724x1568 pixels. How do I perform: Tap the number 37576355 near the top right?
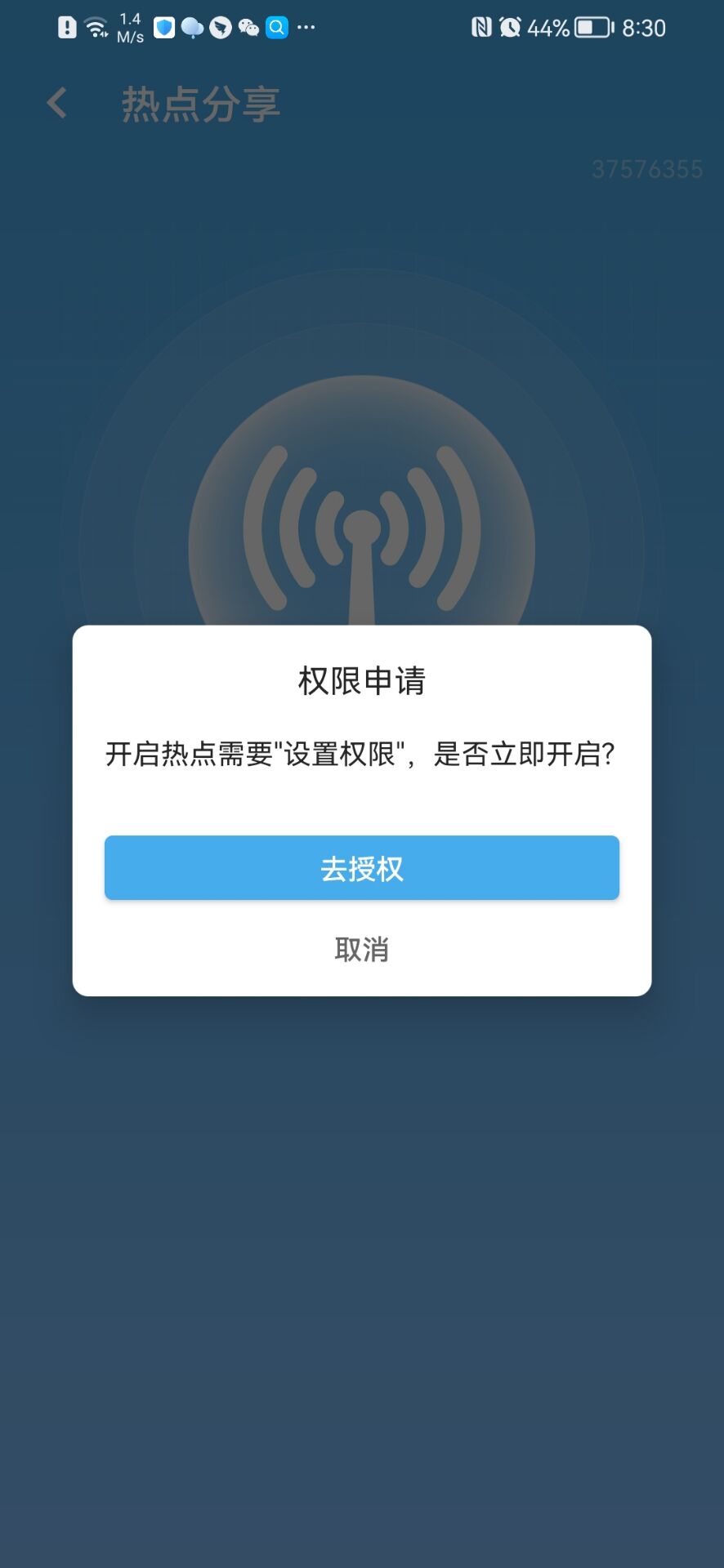646,169
